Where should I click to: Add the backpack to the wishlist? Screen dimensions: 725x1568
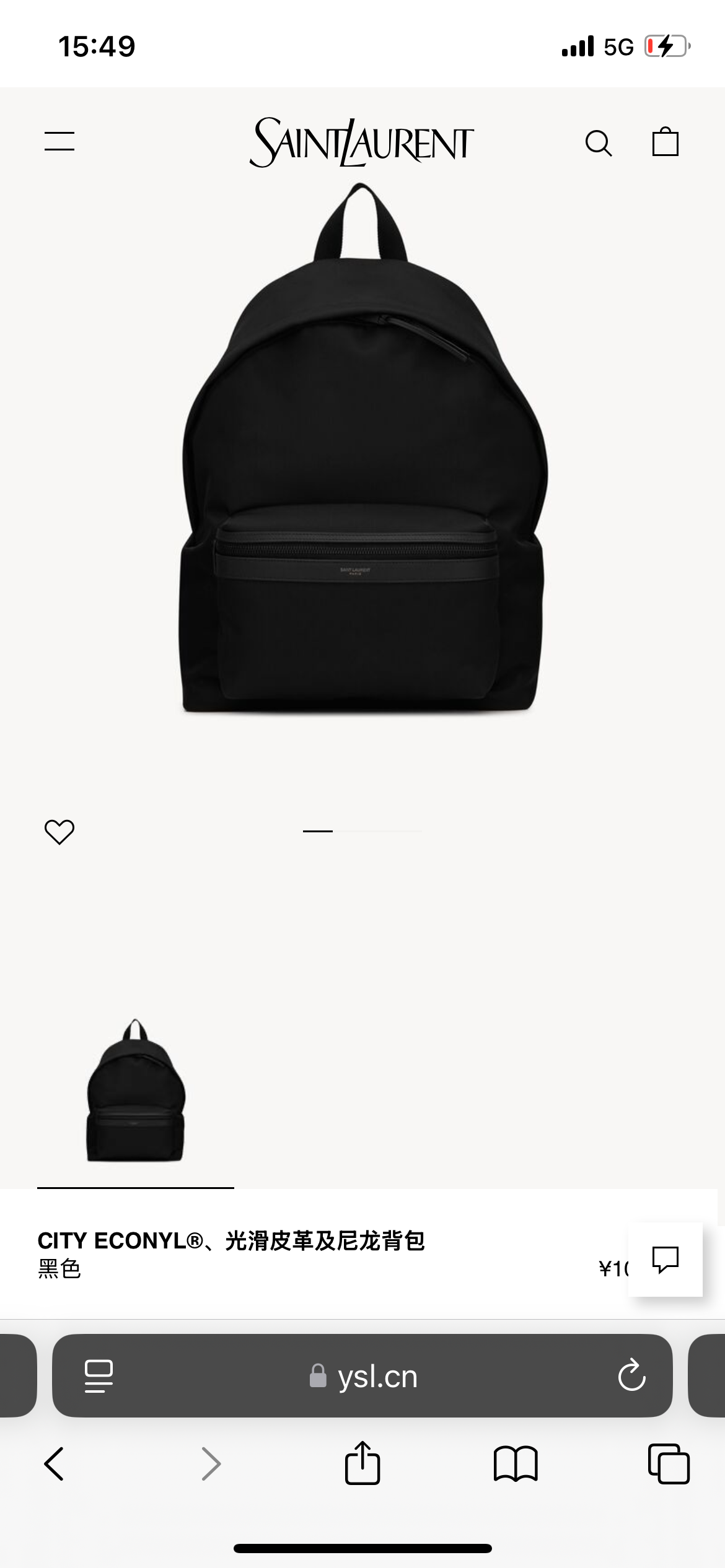click(x=59, y=832)
